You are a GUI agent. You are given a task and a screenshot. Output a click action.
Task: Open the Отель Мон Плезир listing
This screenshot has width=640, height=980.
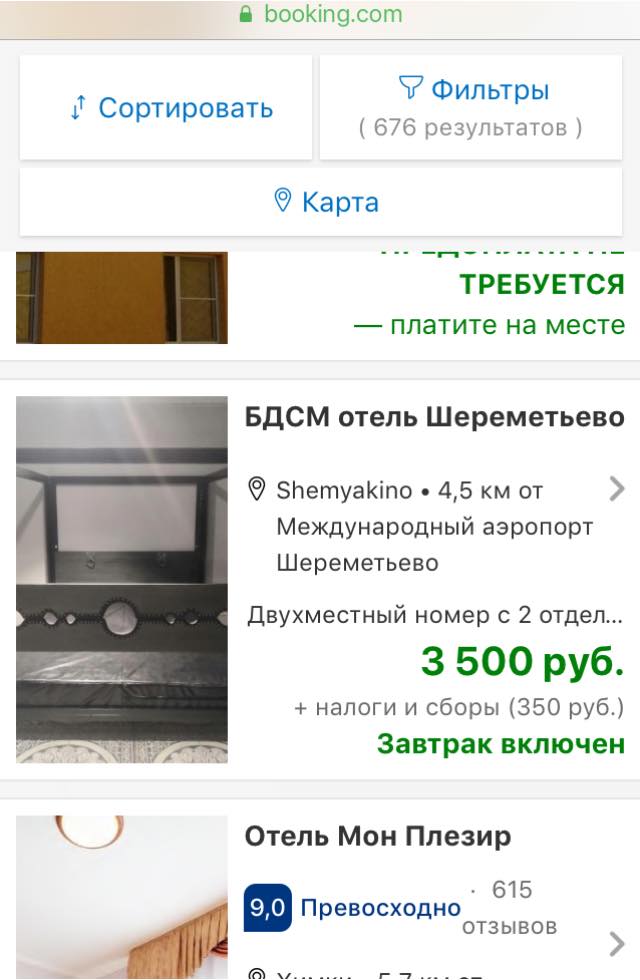(x=378, y=836)
